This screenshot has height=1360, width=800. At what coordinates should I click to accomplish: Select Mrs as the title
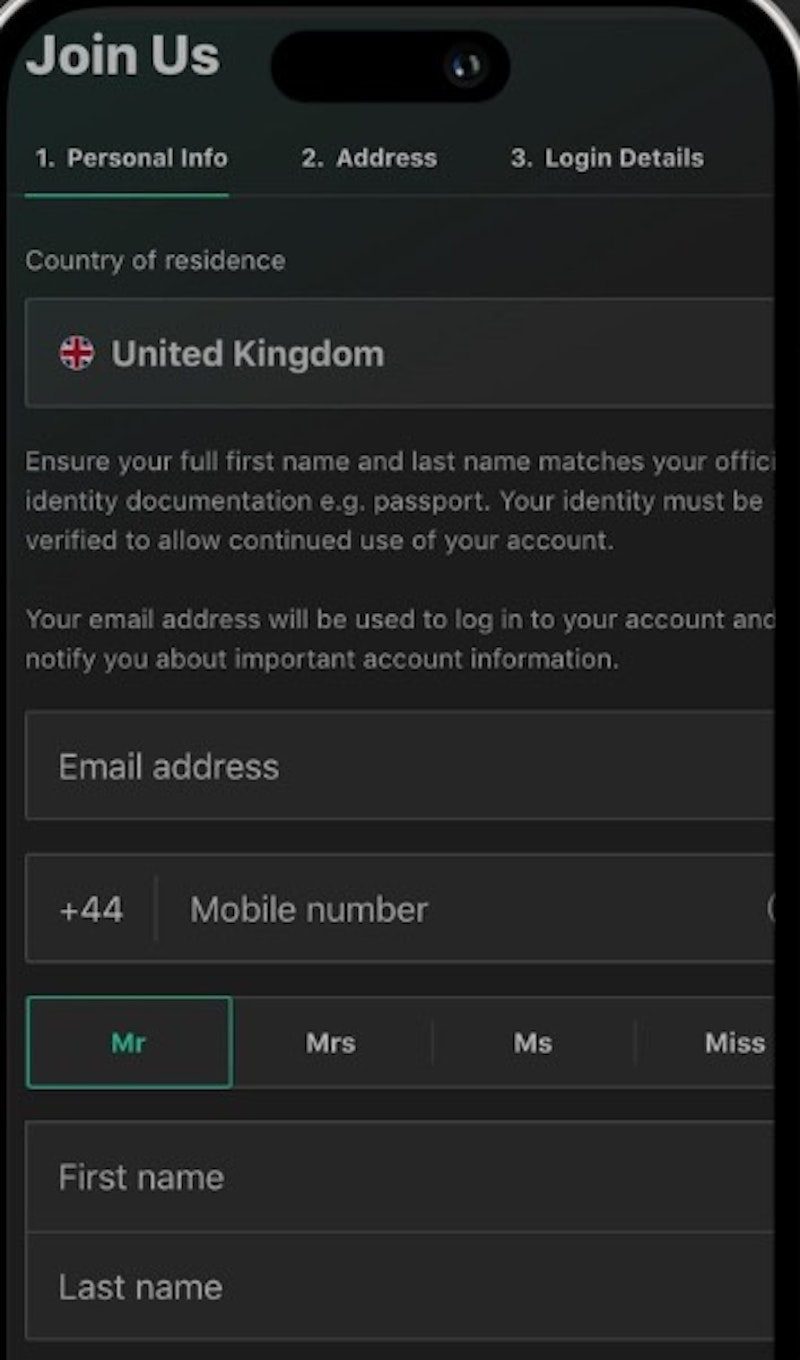click(x=331, y=1043)
